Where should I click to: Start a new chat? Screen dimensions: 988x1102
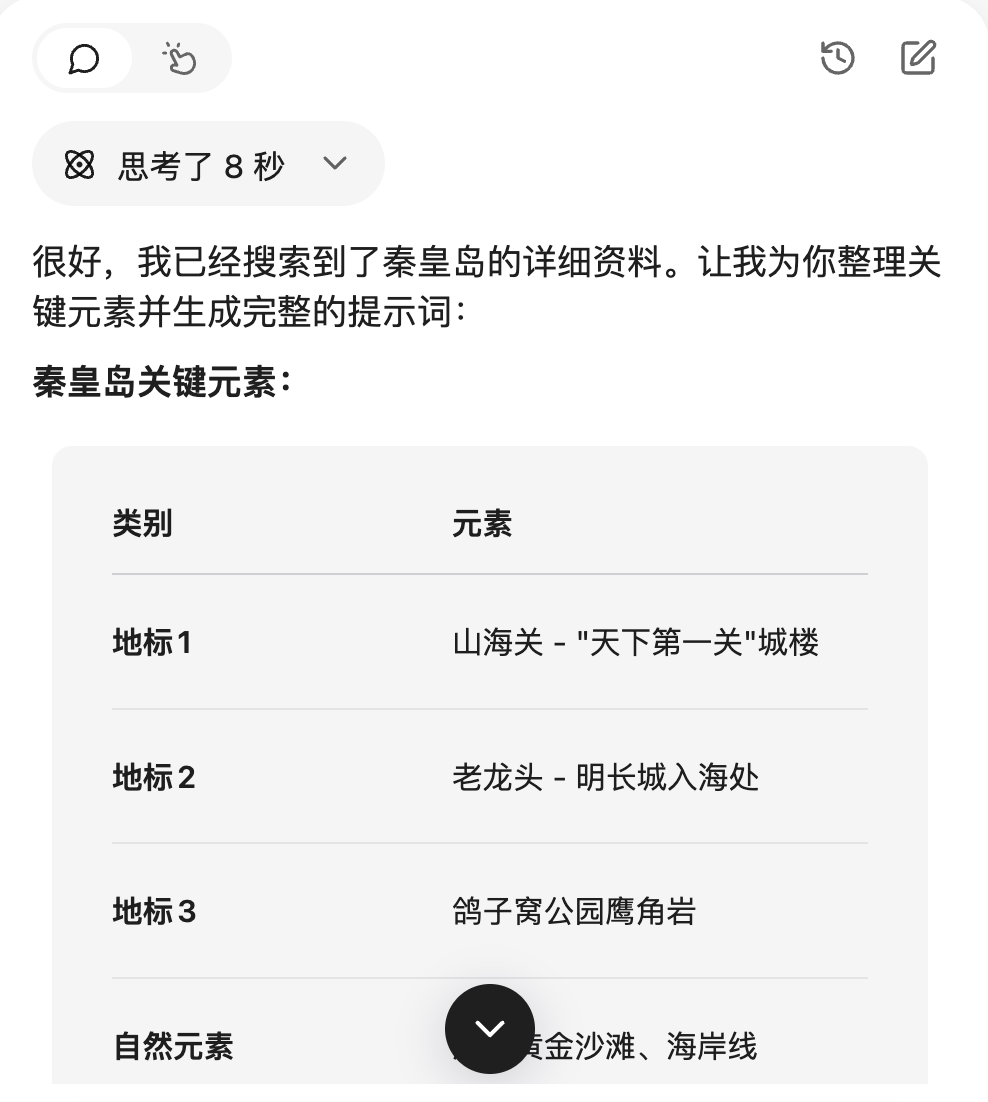tap(918, 58)
